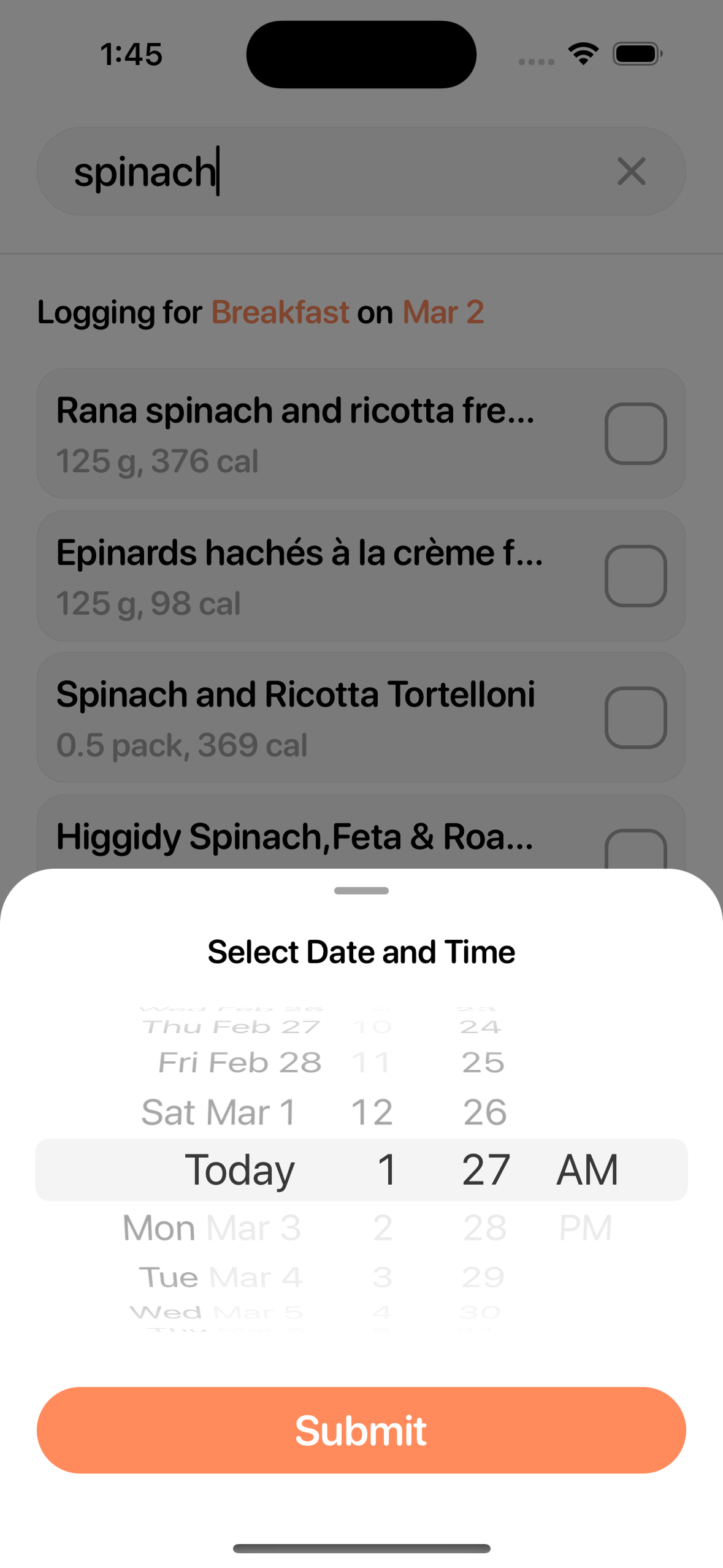This screenshot has width=723, height=1568.
Task: Submit the selected date and time
Action: coord(361,1430)
